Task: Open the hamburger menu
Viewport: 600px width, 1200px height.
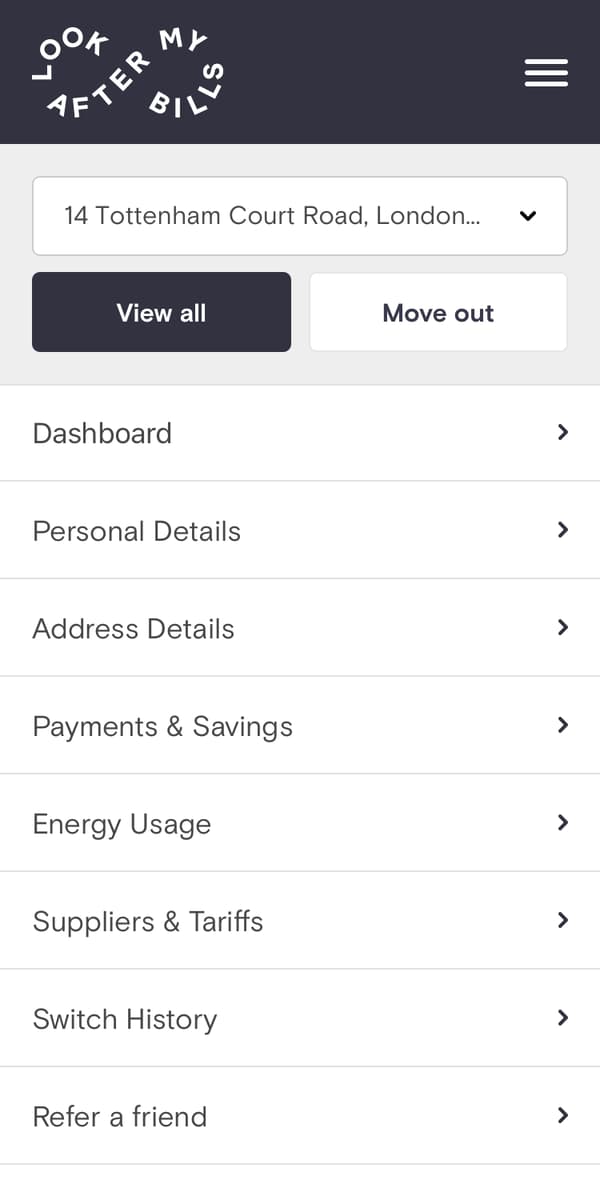Action: click(x=546, y=73)
